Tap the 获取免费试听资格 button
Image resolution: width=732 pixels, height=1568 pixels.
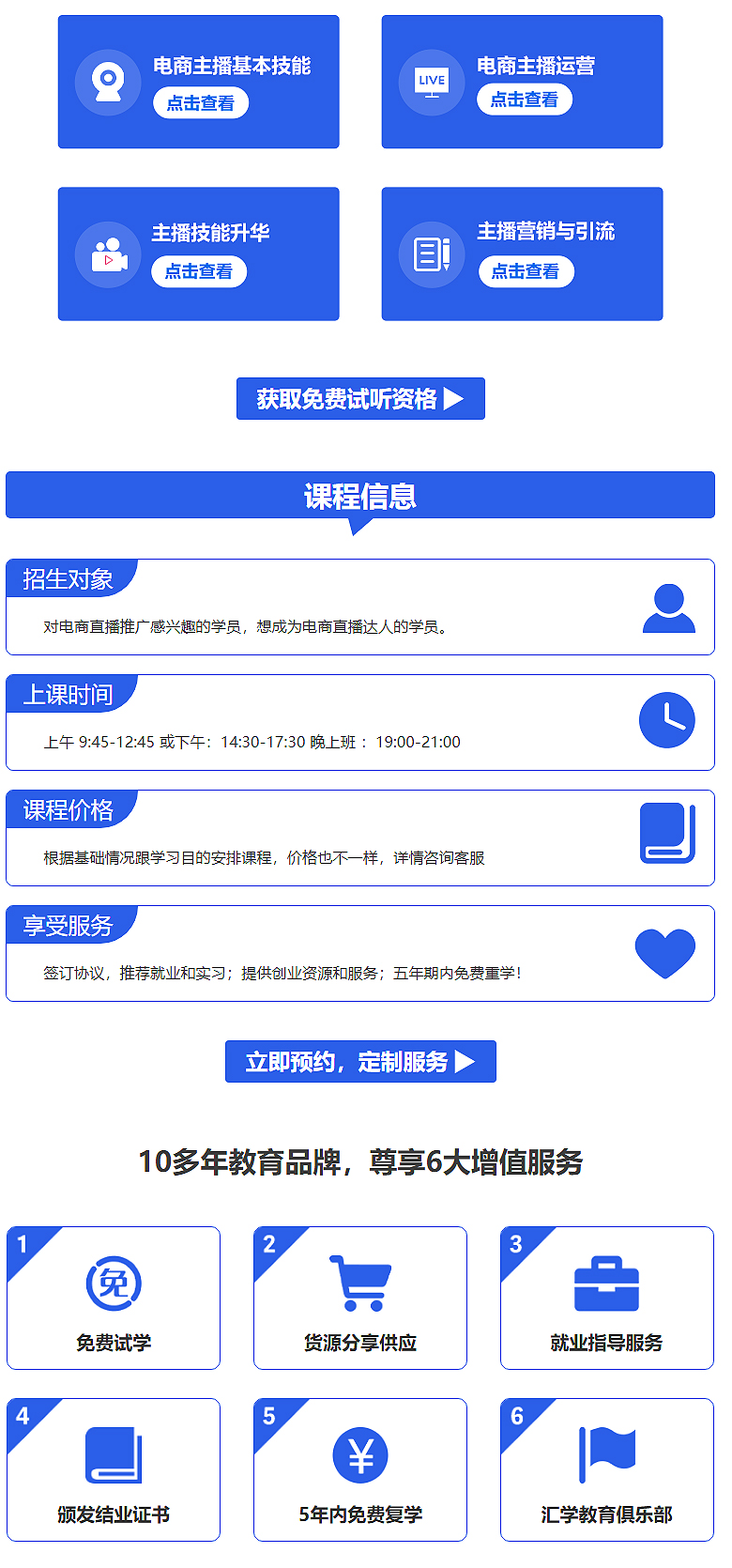[360, 399]
